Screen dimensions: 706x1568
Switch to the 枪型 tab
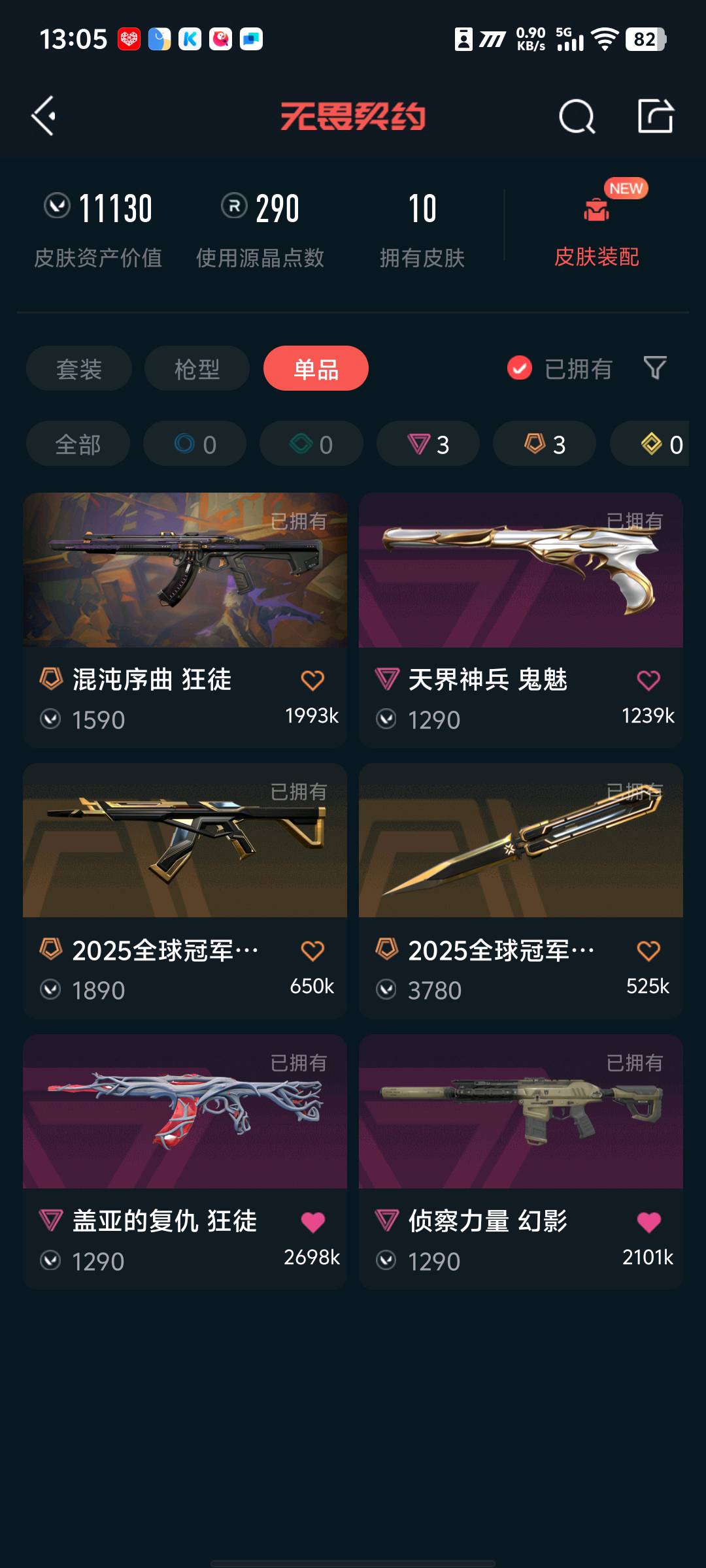197,369
